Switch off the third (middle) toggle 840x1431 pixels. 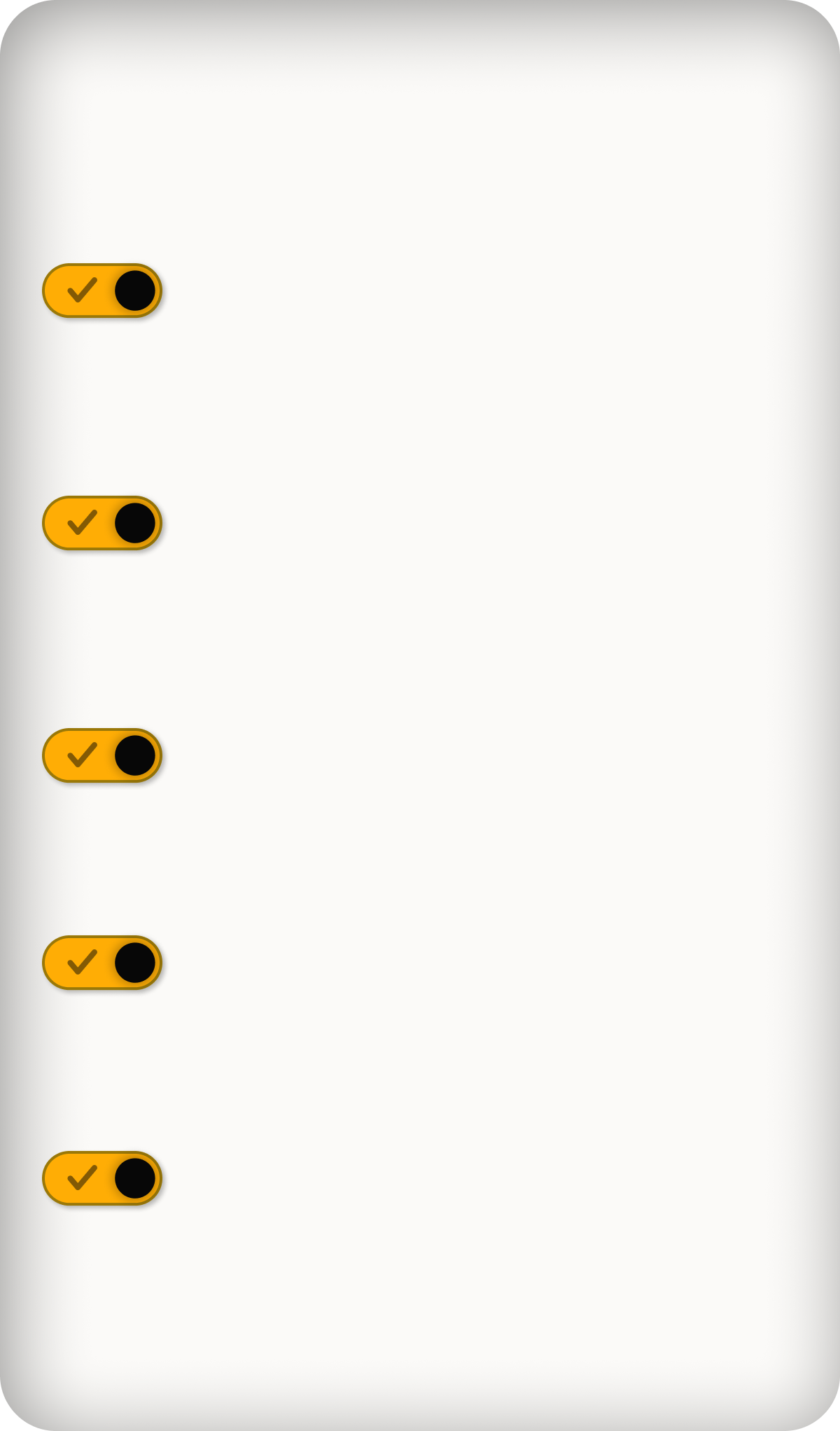102,755
